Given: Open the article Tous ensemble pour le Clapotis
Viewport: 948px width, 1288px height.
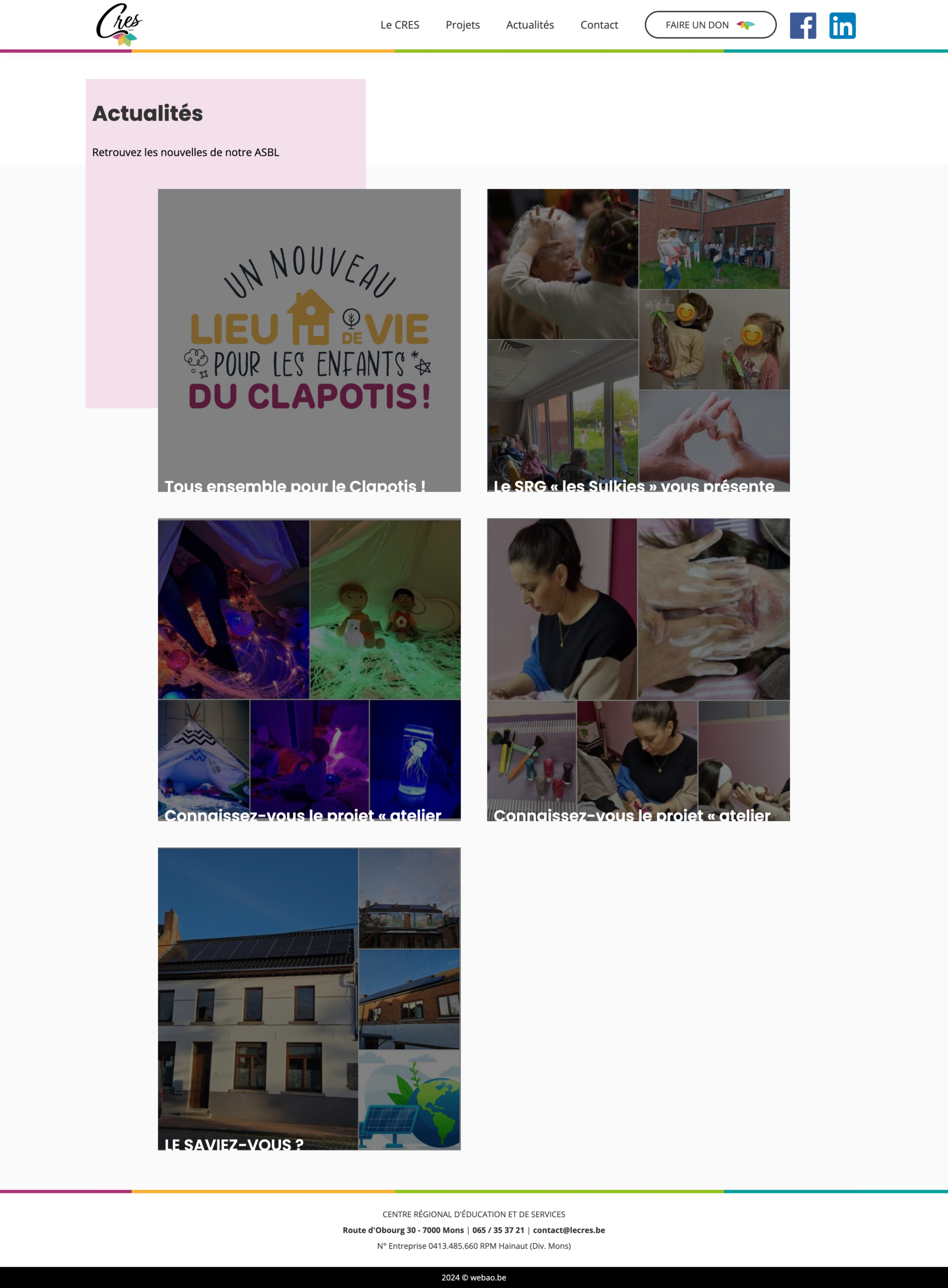Looking at the screenshot, I should (309, 341).
